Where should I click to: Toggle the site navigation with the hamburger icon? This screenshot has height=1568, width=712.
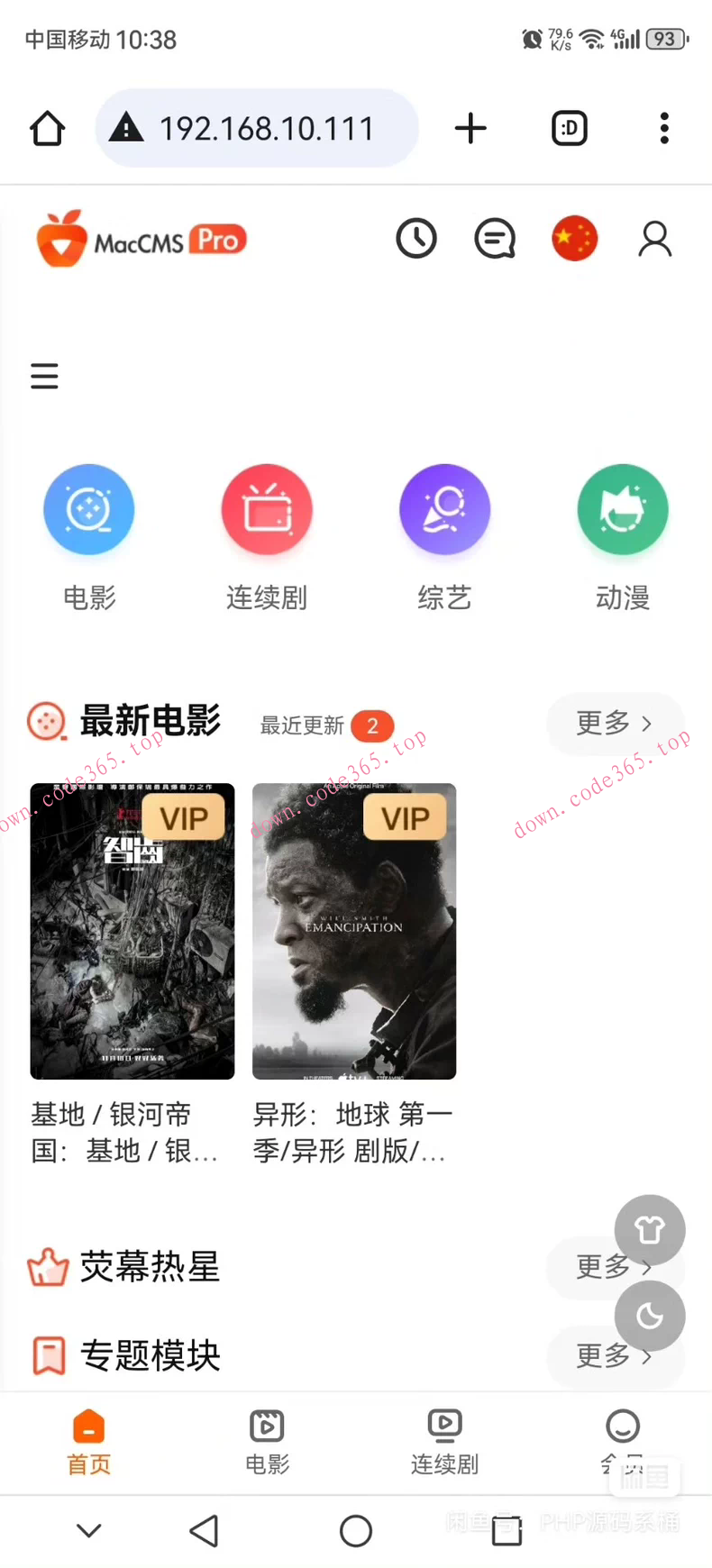[44, 376]
